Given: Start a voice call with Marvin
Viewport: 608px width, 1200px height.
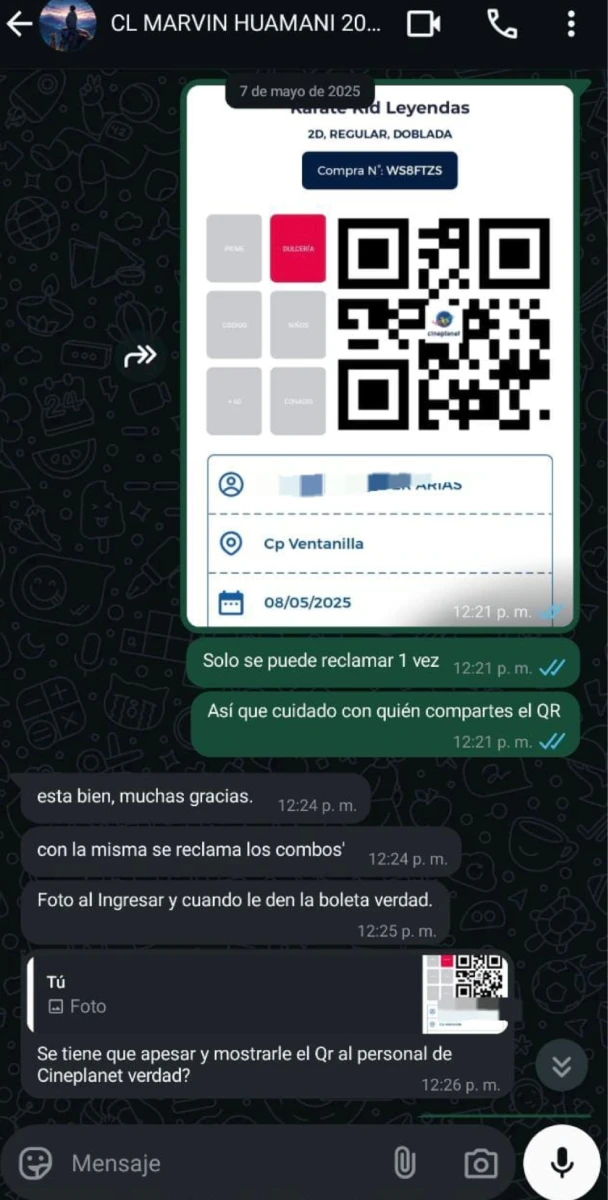Looking at the screenshot, I should pos(501,24).
